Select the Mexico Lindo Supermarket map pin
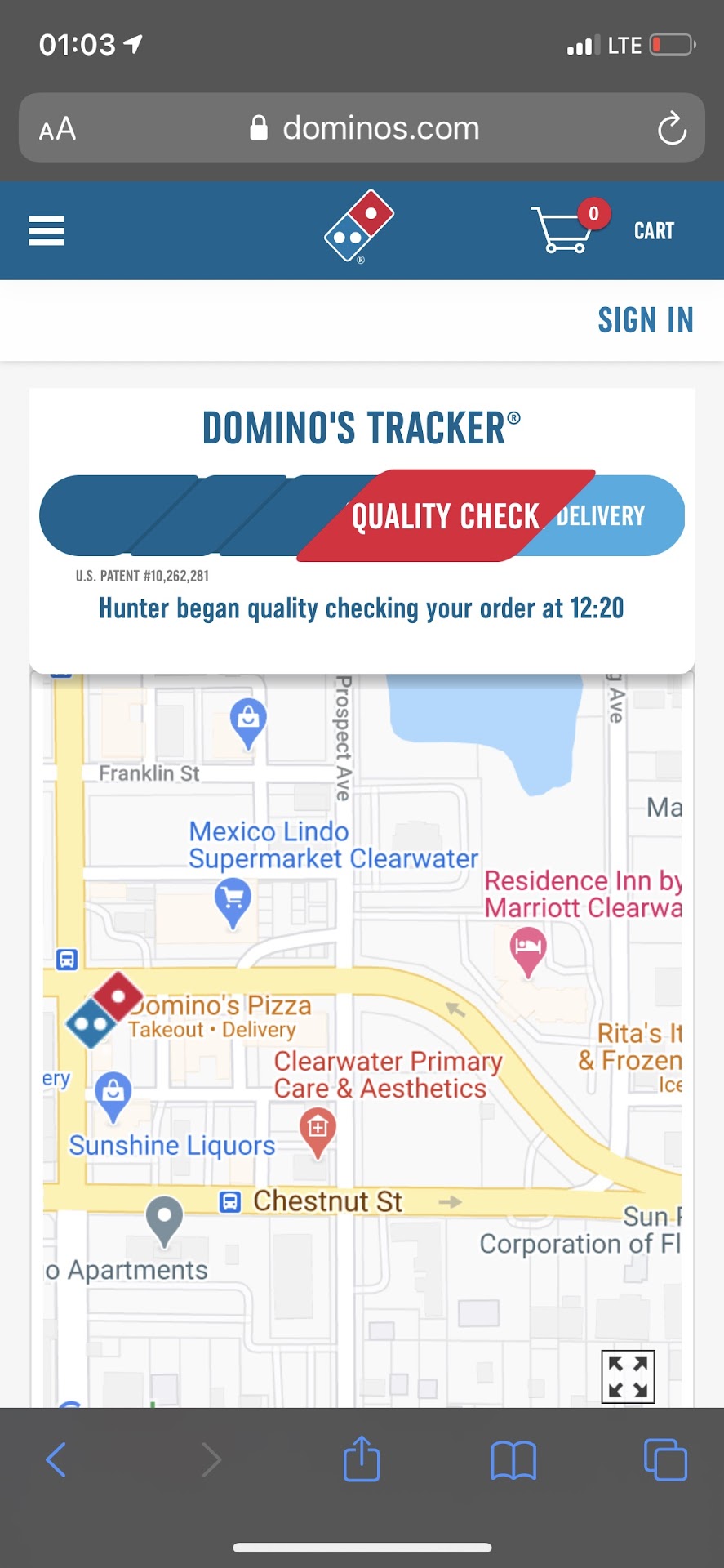The height and width of the screenshot is (1568, 724). tap(233, 900)
